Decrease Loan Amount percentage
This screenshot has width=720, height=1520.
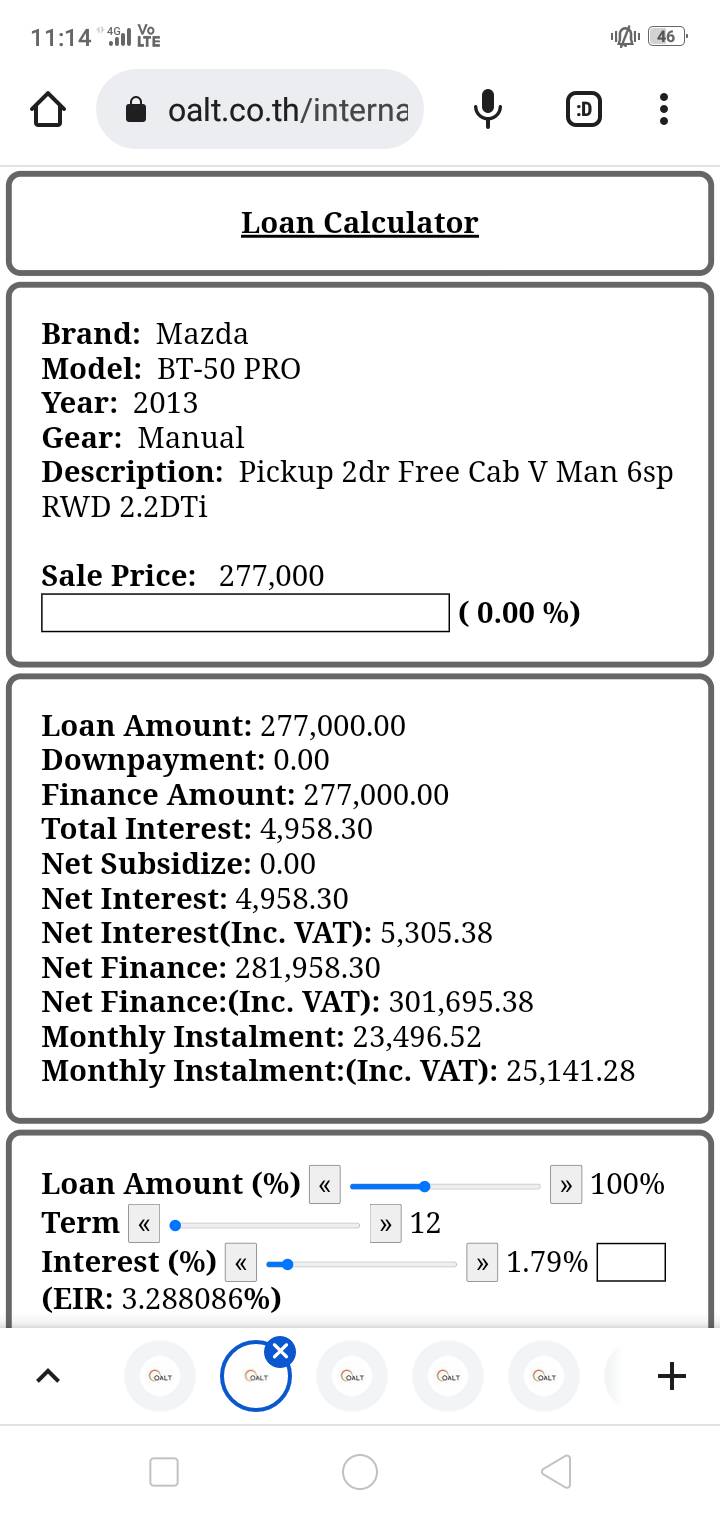point(325,1186)
